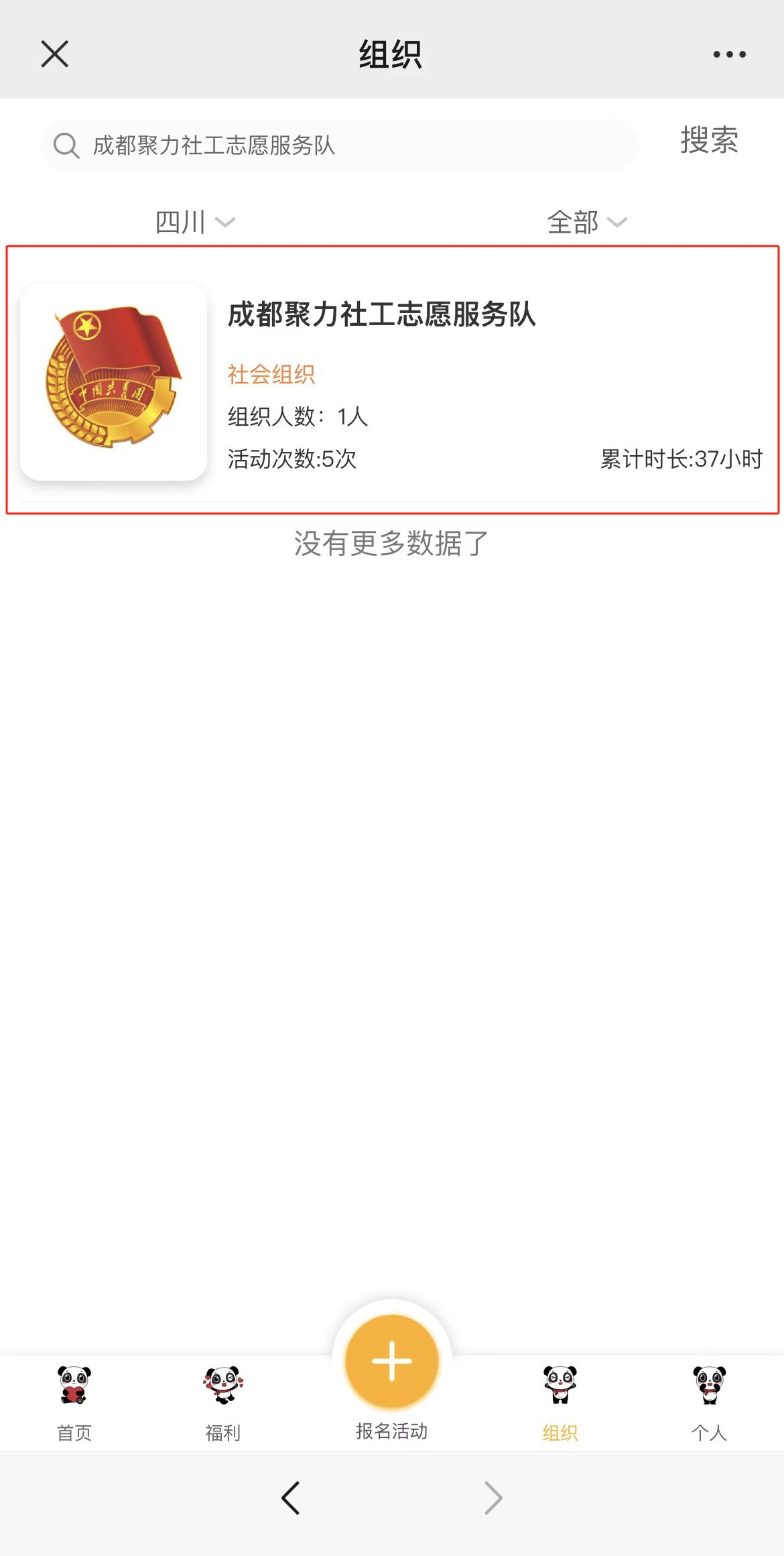Open the 成都聚力社工志愿服务队 organization card
This screenshot has height=1556, width=784.
click(392, 380)
